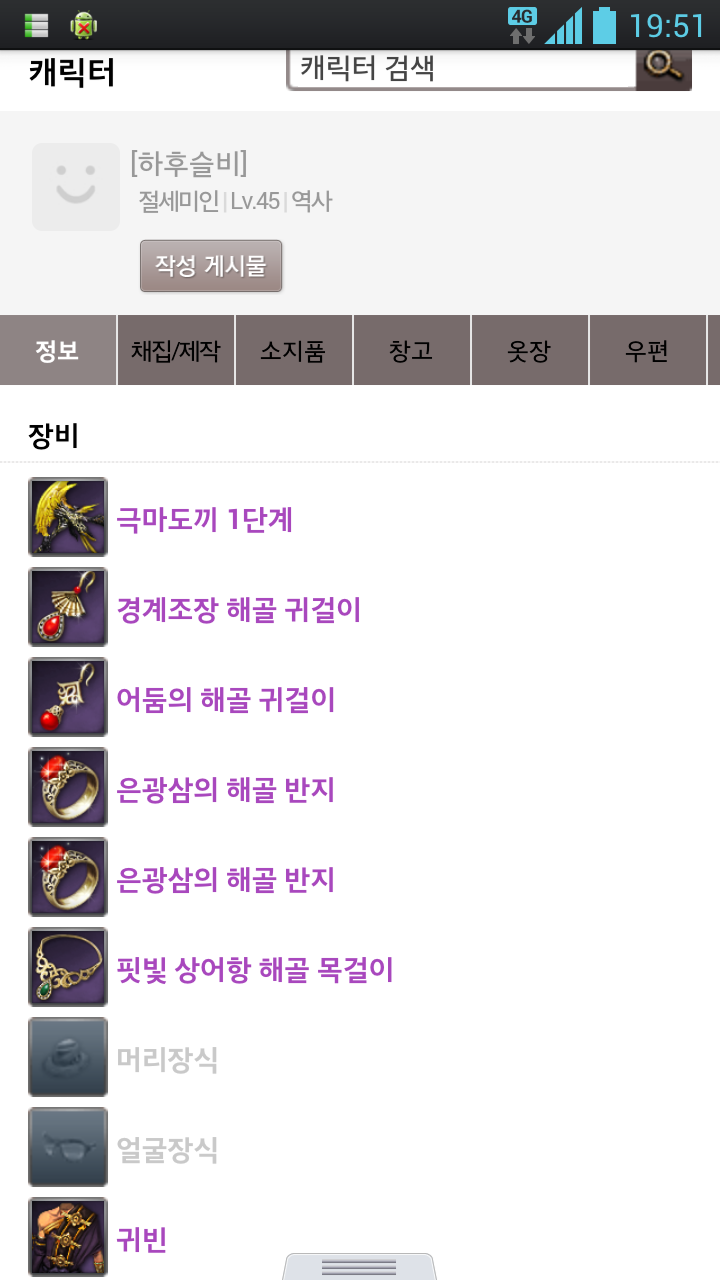This screenshot has width=720, height=1280.
Task: Switch to the 정보 tab
Action: (58, 351)
